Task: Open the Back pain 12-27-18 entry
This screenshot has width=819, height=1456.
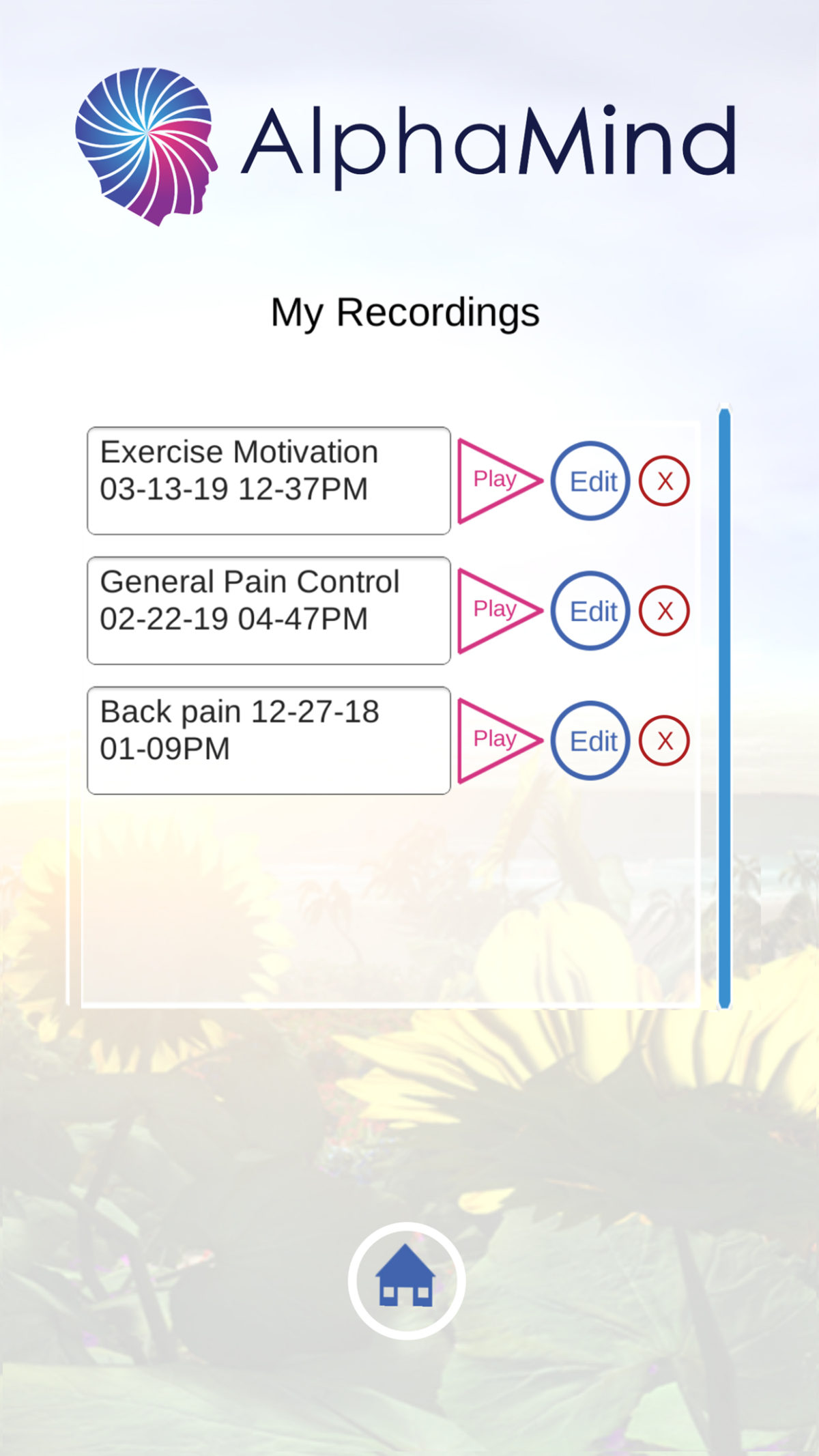Action: click(268, 739)
